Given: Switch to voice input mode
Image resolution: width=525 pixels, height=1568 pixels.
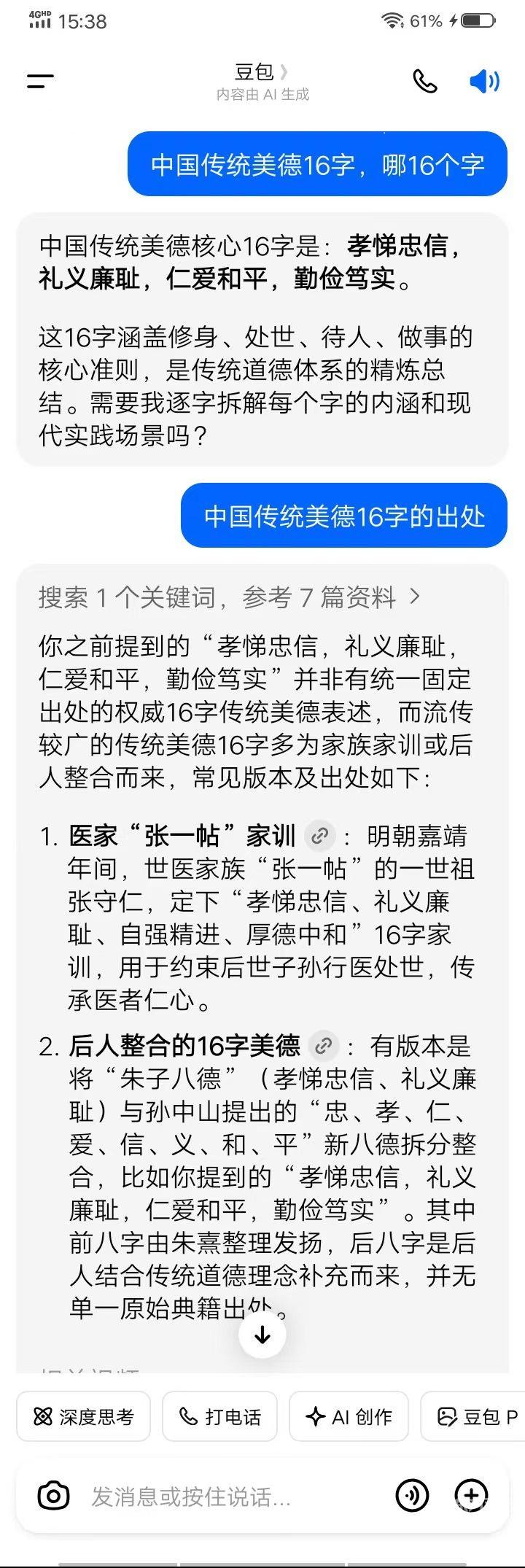Looking at the screenshot, I should (x=412, y=1497).
